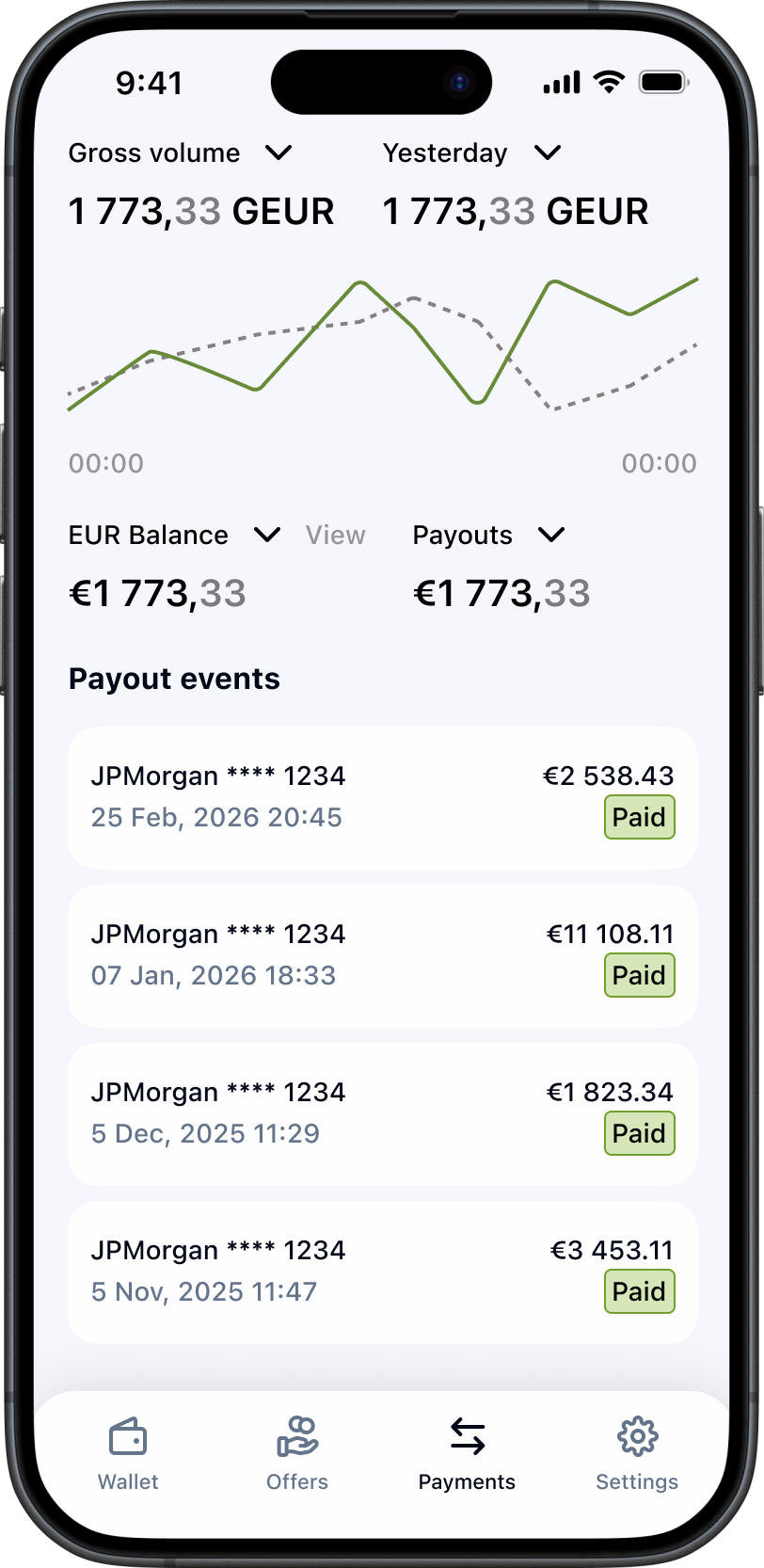764x1568 pixels.
Task: Expand the EUR Balance dropdown
Action: click(267, 535)
